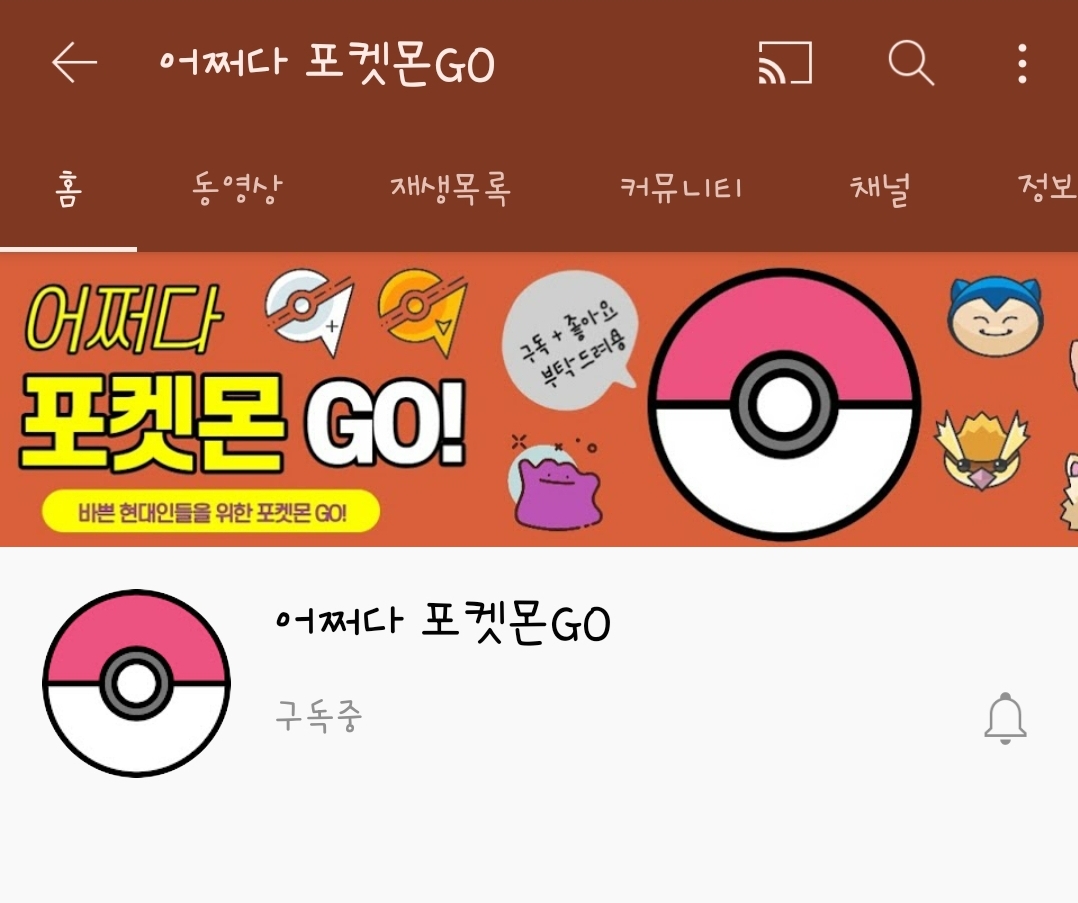This screenshot has width=1078, height=903.
Task: Open the three-dot overflow menu
Action: [1021, 64]
